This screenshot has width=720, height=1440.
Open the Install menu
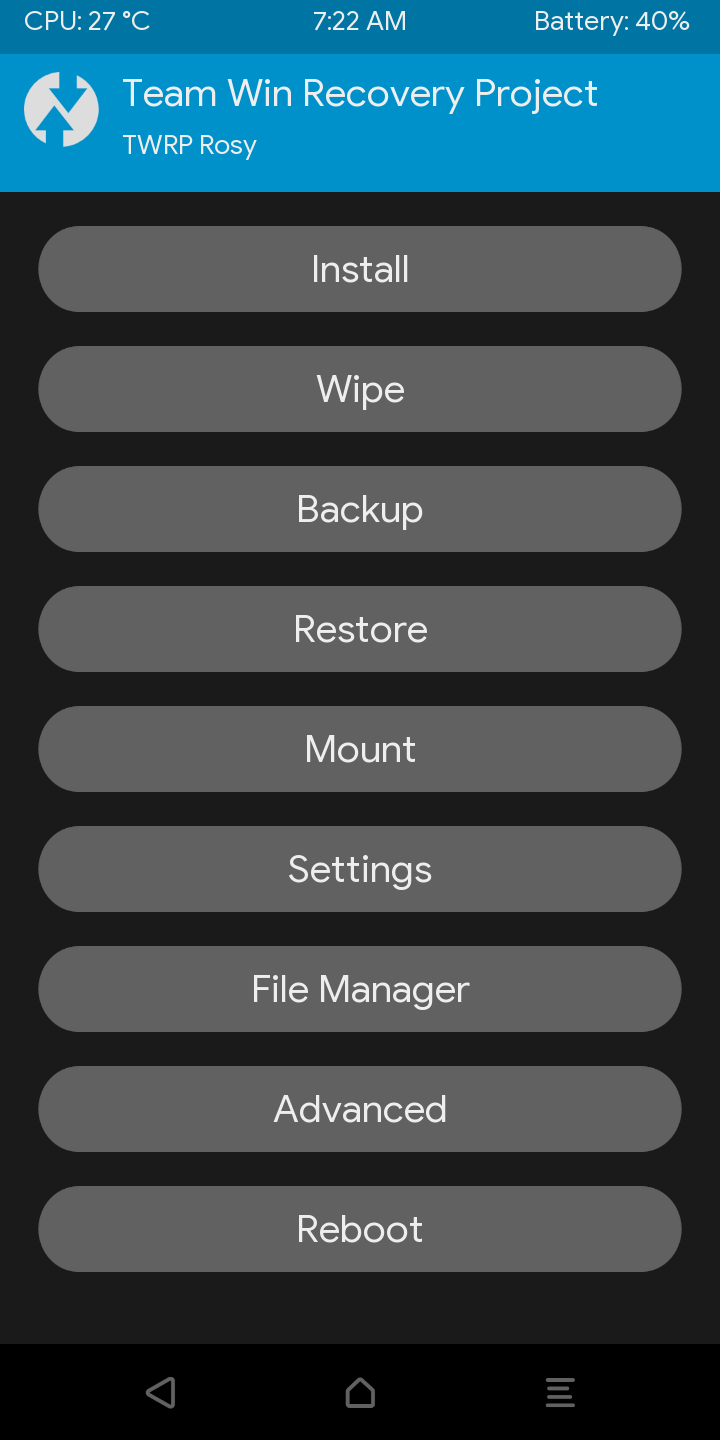click(x=360, y=269)
